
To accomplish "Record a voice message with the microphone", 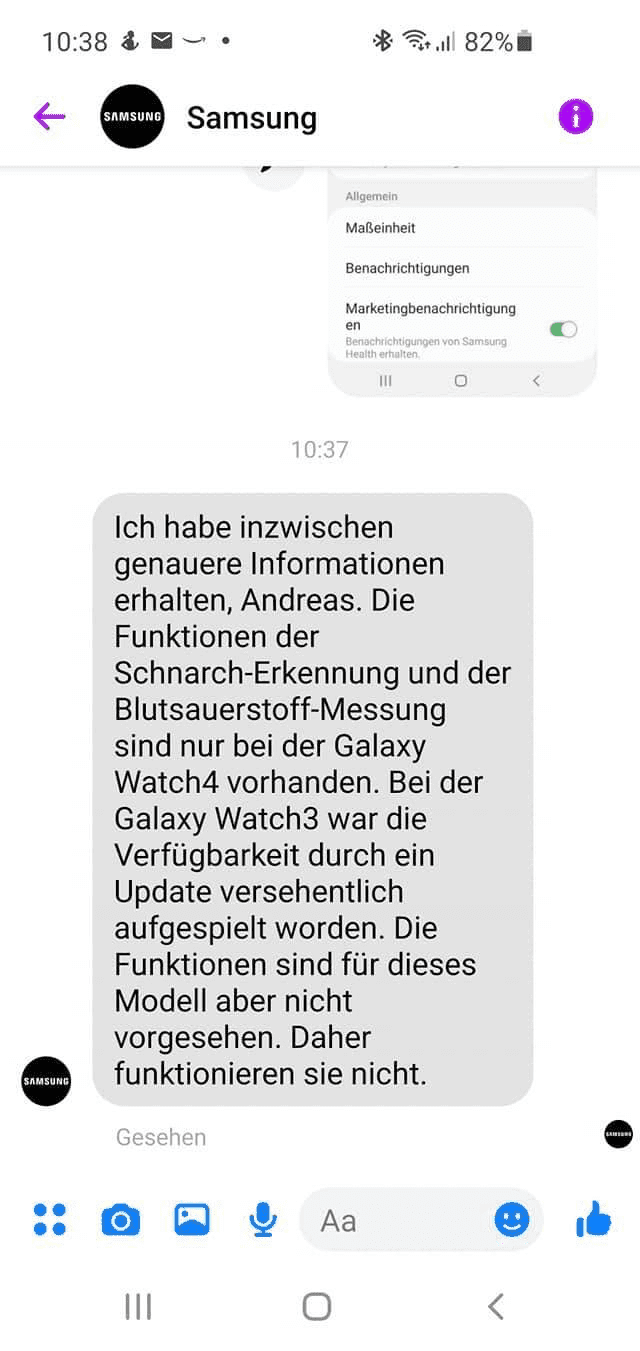I will click(x=263, y=1220).
